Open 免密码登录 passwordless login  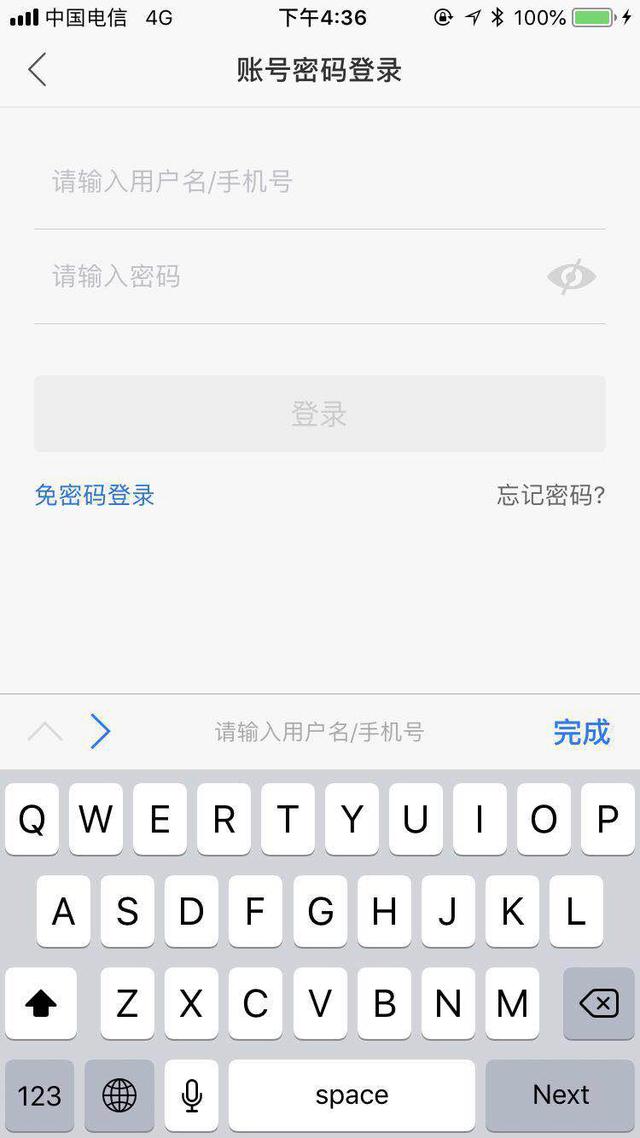tap(94, 496)
